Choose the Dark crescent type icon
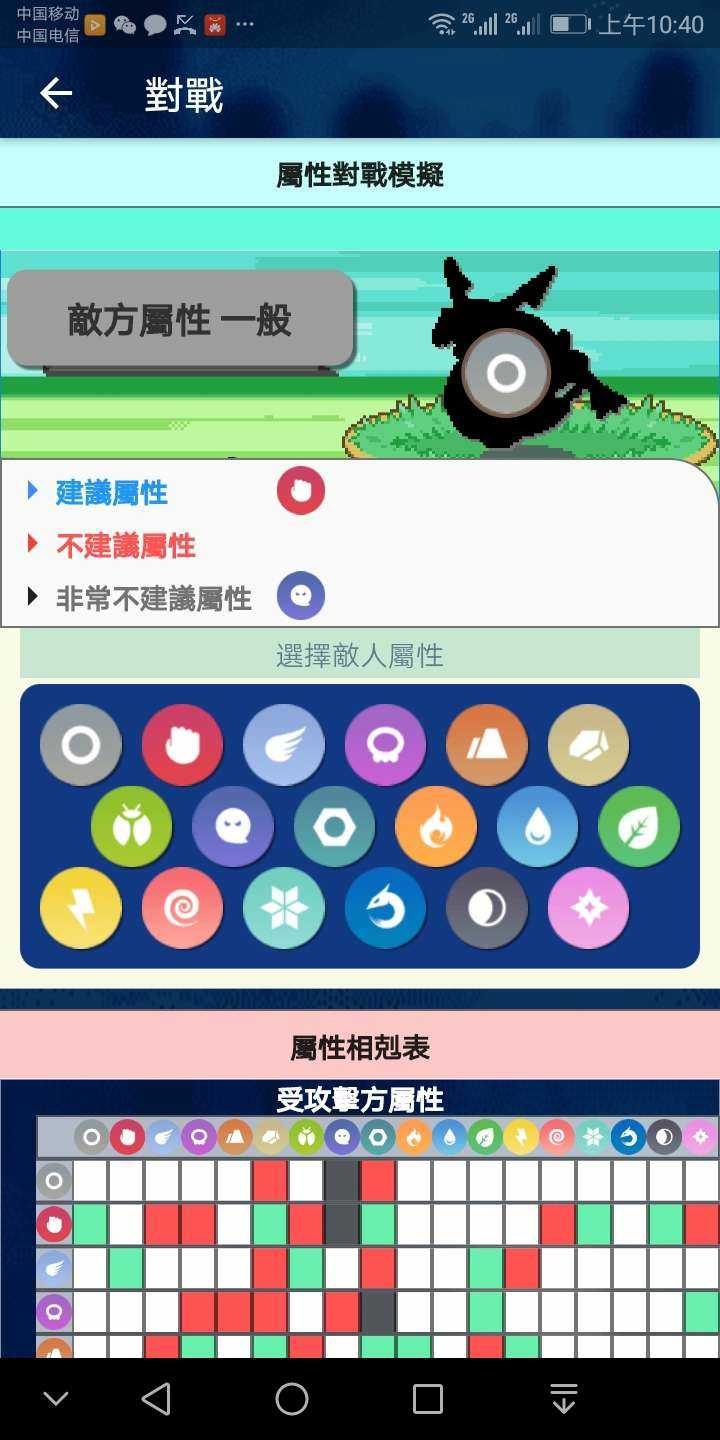The height and width of the screenshot is (1440, 720). 487,908
